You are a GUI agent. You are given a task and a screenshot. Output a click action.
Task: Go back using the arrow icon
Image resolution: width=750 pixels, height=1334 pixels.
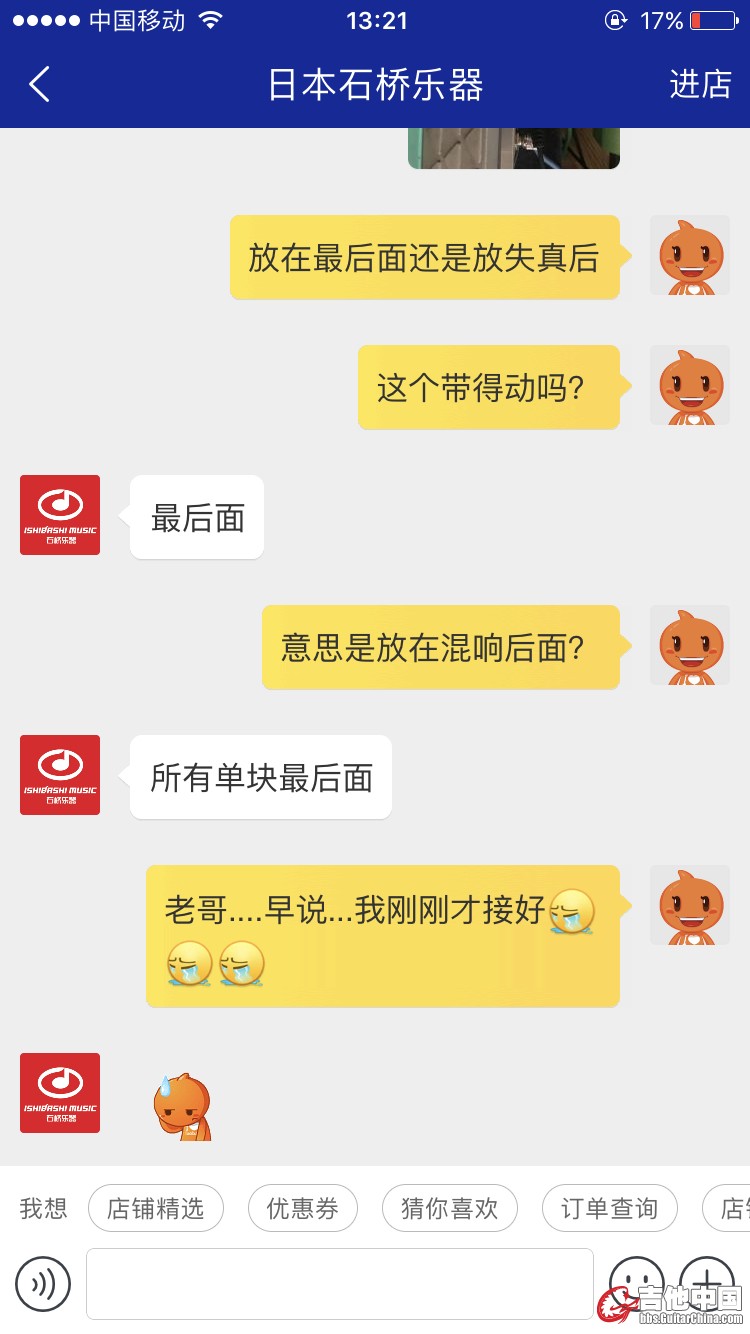tap(39, 85)
